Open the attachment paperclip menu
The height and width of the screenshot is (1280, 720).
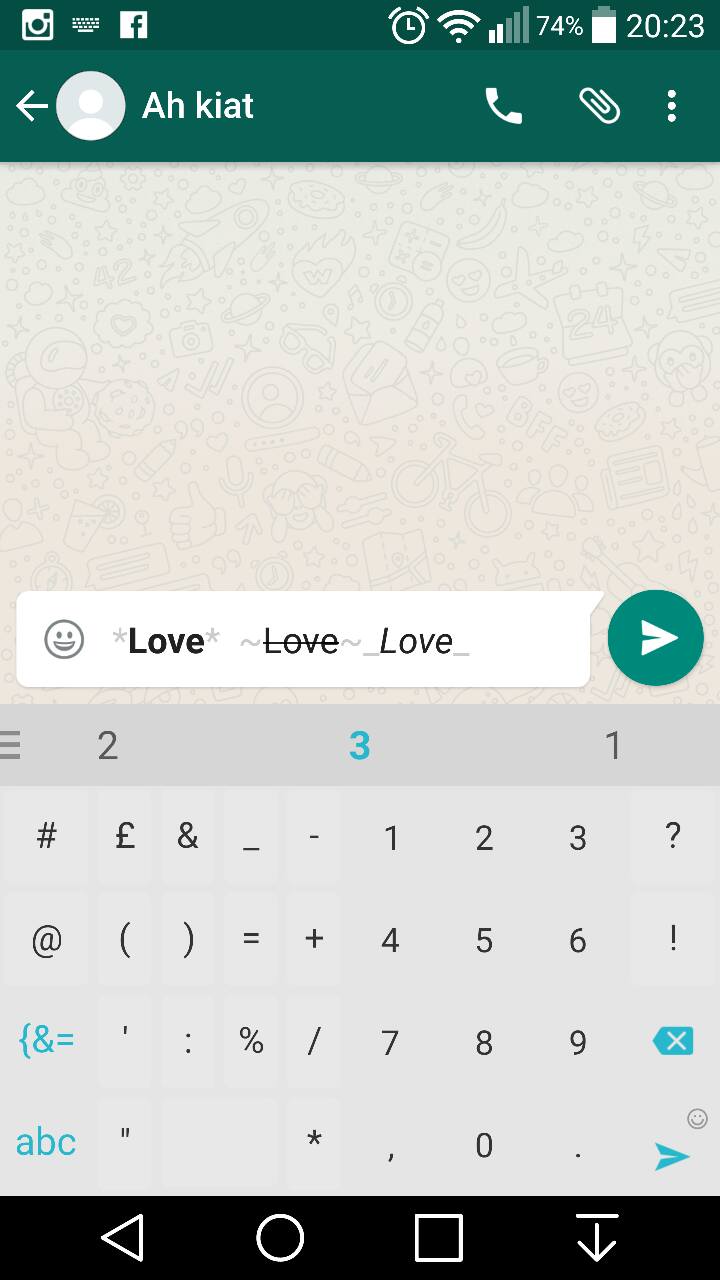(x=599, y=106)
